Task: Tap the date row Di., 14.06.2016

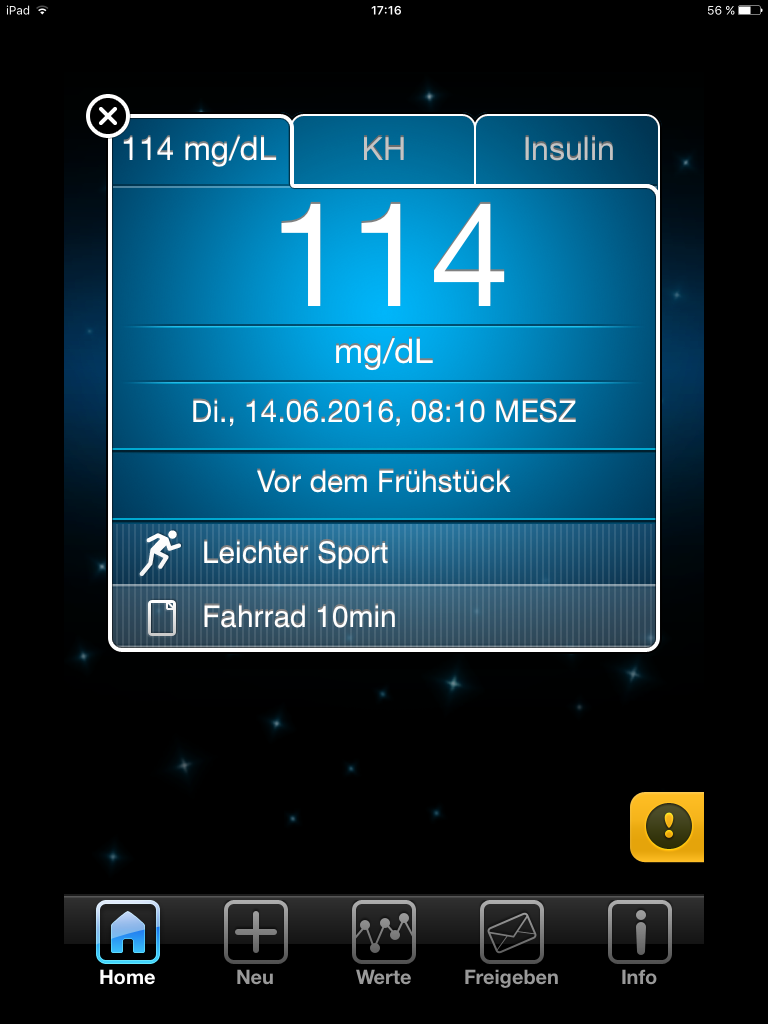Action: (383, 410)
